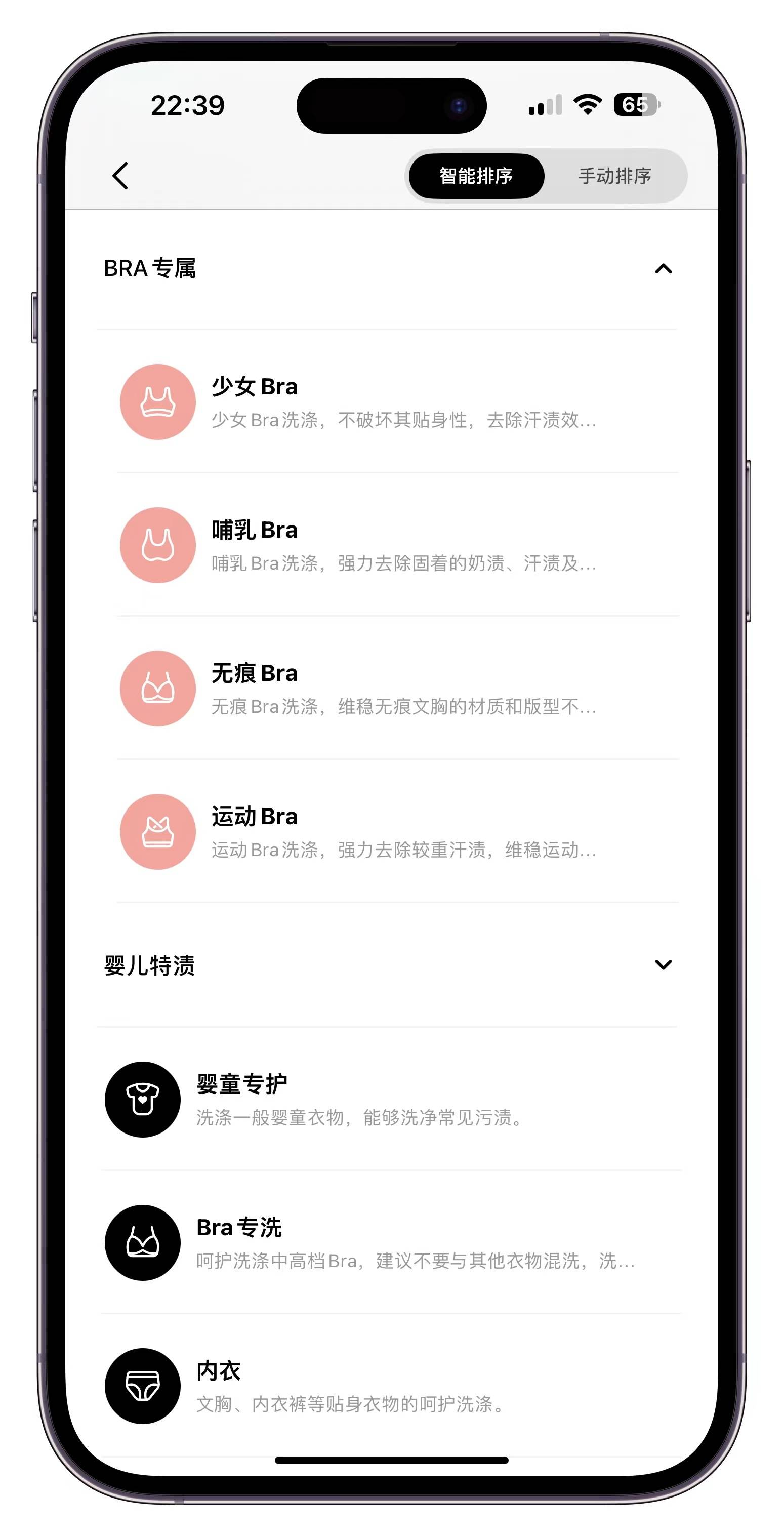This screenshot has height=1537, width=784.
Task: Select the 无痕 Bra wash program
Action: click(394, 689)
